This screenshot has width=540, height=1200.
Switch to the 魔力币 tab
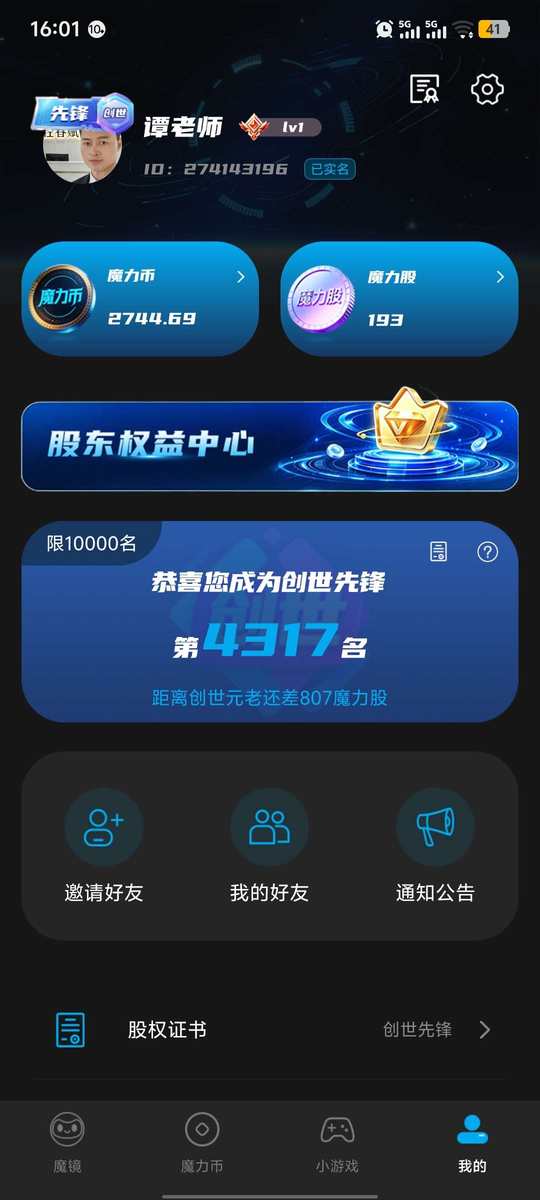202,1144
